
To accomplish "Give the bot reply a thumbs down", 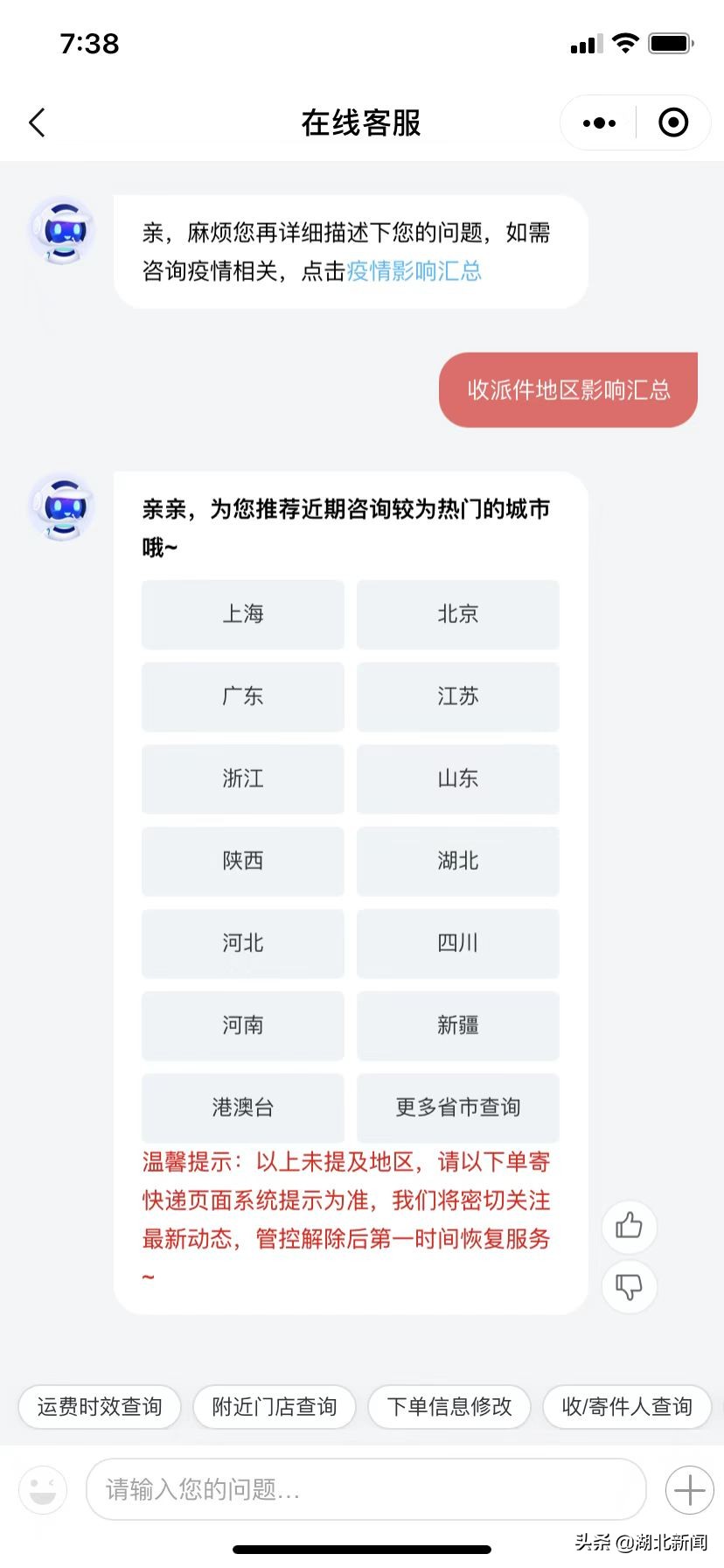I will click(629, 1287).
